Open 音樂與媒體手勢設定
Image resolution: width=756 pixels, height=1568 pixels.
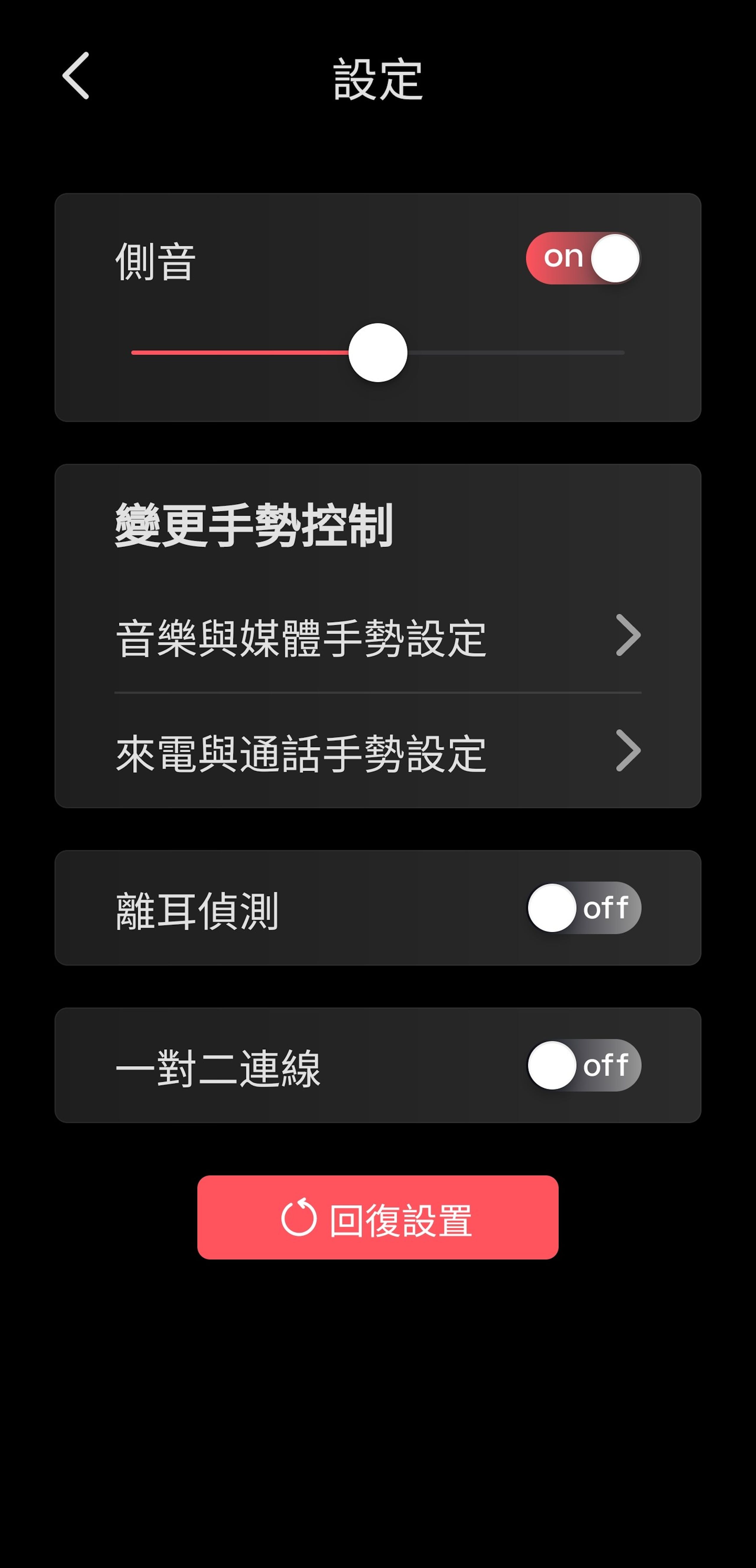378,636
